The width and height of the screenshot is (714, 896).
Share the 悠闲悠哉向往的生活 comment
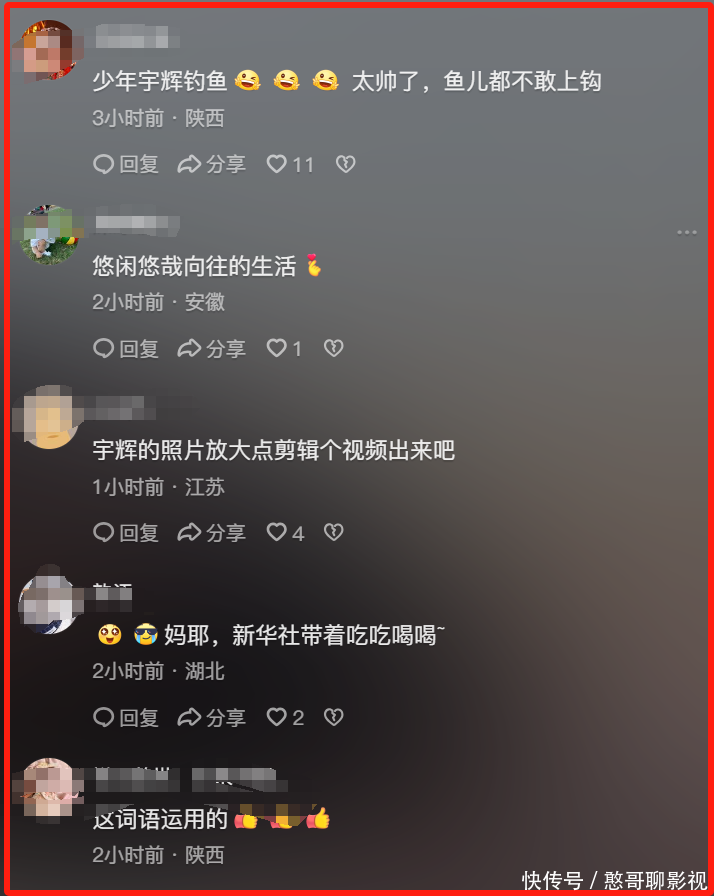pyautogui.click(x=211, y=348)
